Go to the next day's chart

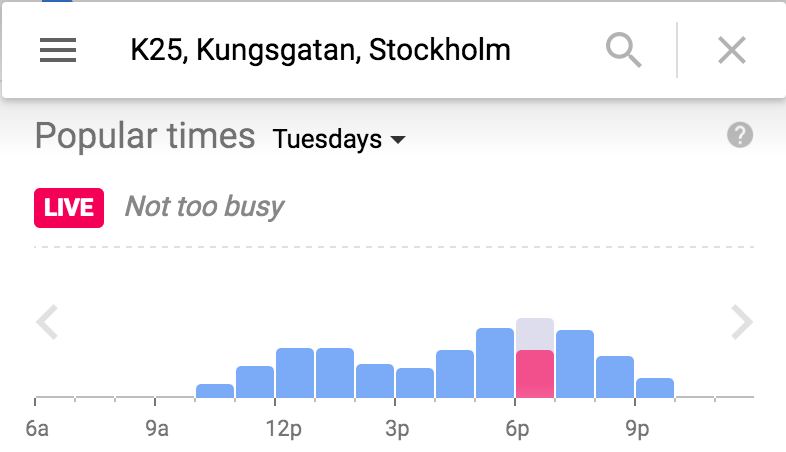[741, 323]
